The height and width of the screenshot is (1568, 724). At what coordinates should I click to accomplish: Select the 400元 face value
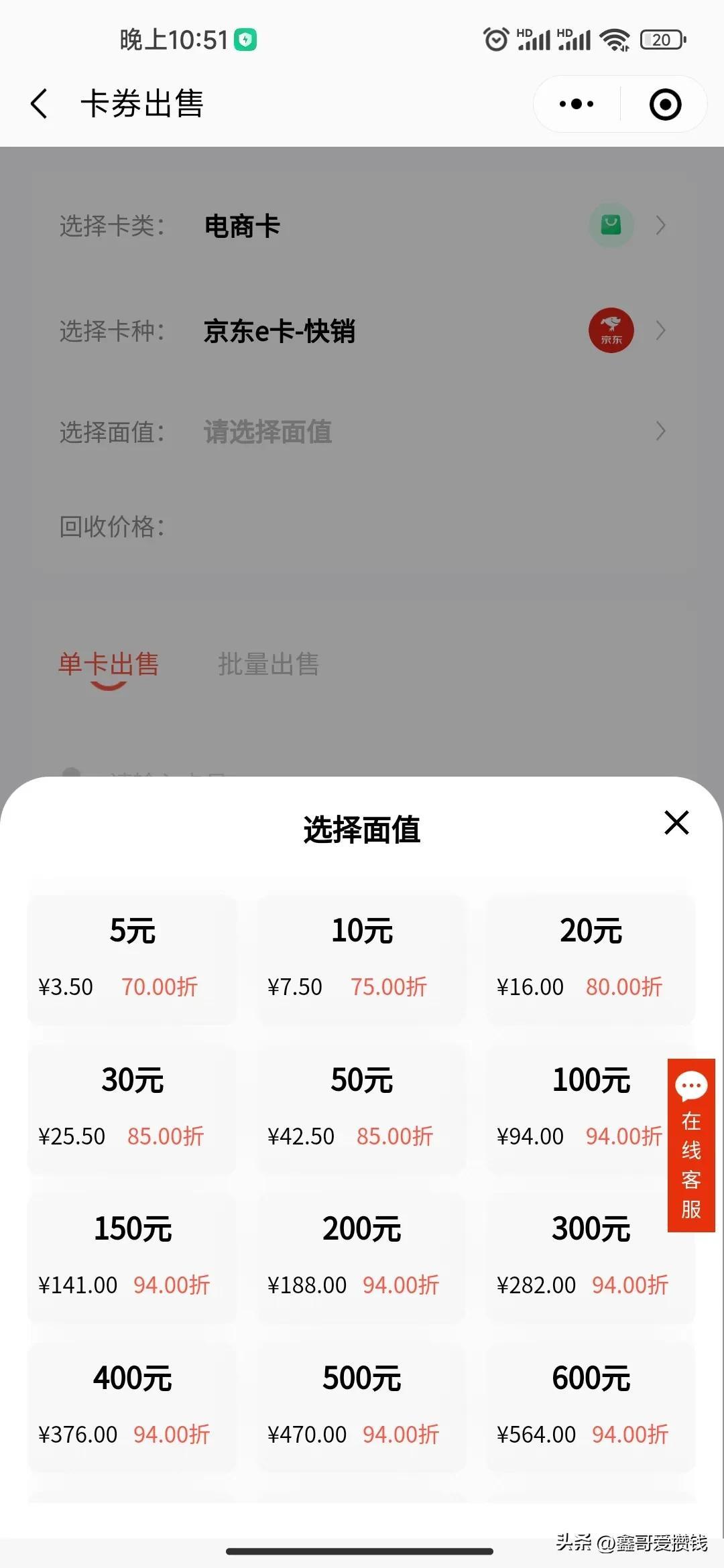click(x=132, y=1407)
